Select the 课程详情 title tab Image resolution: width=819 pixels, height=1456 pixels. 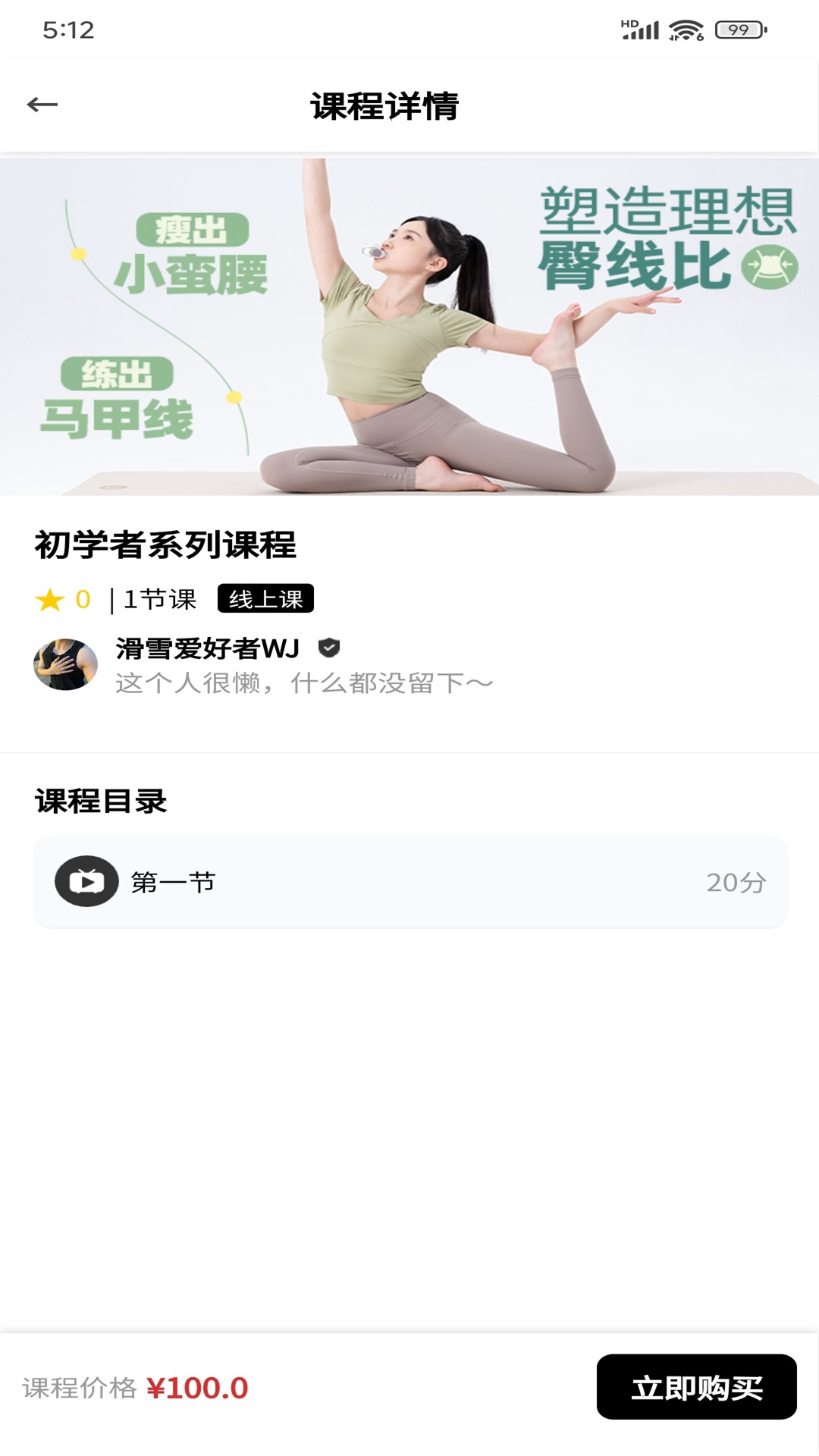pyautogui.click(x=387, y=105)
